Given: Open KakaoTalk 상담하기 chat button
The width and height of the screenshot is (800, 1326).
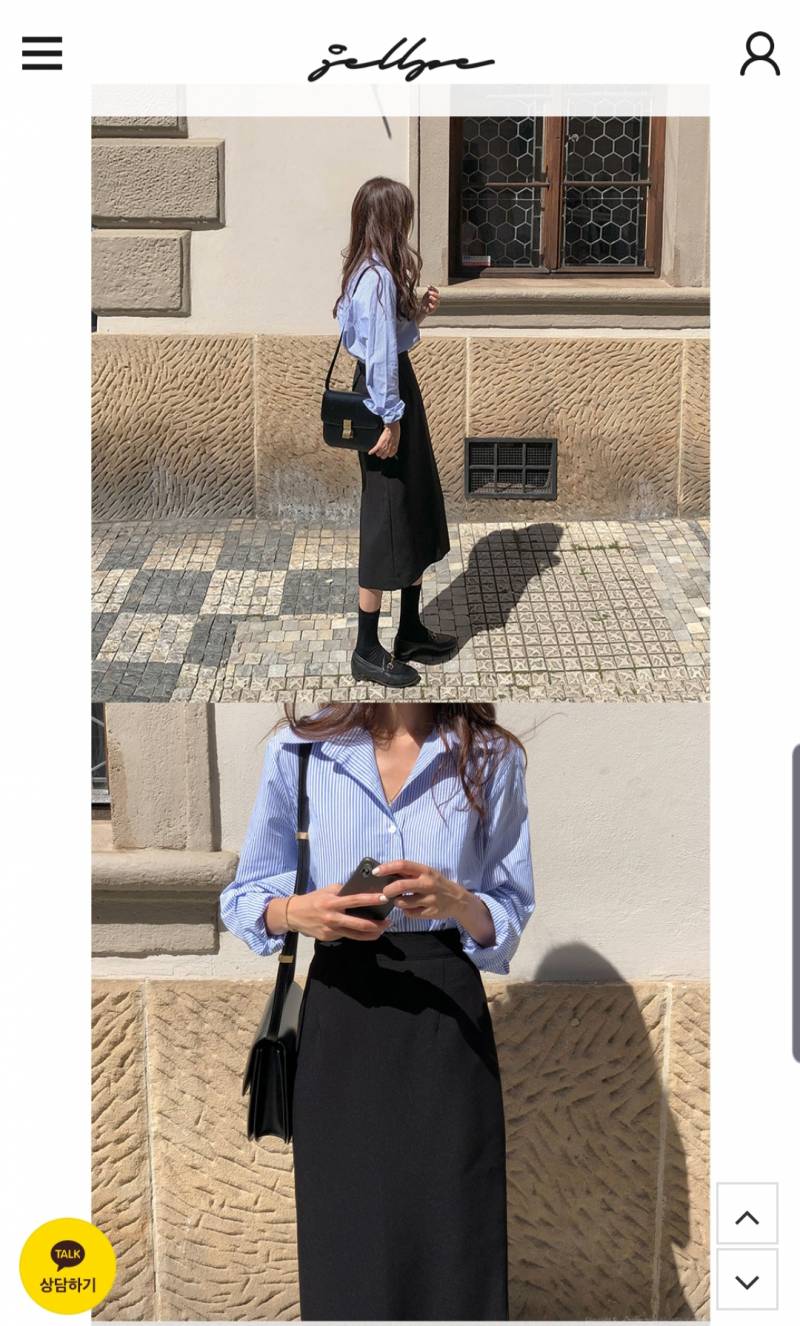Looking at the screenshot, I should [x=68, y=1265].
